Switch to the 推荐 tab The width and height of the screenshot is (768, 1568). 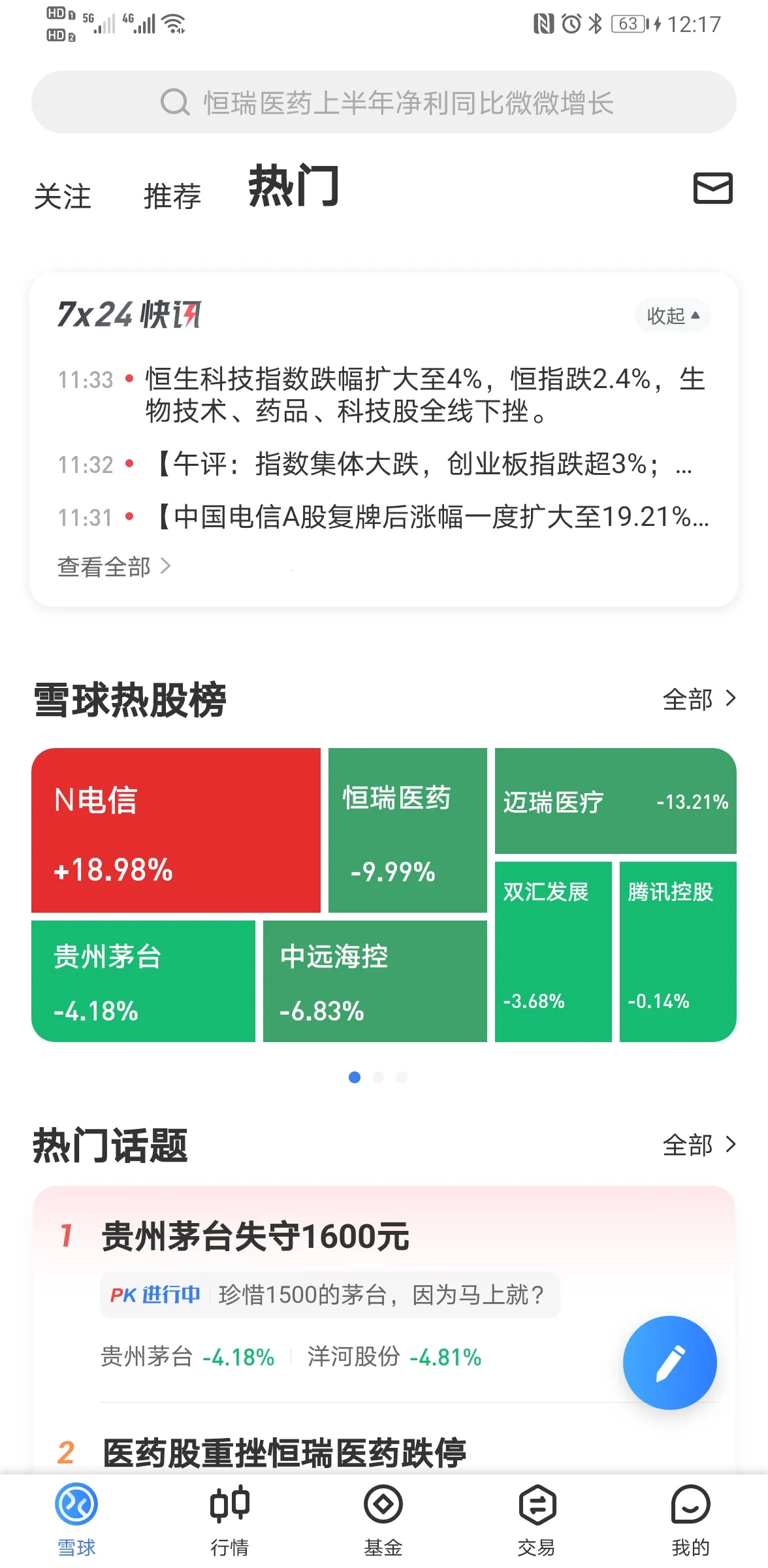(172, 195)
